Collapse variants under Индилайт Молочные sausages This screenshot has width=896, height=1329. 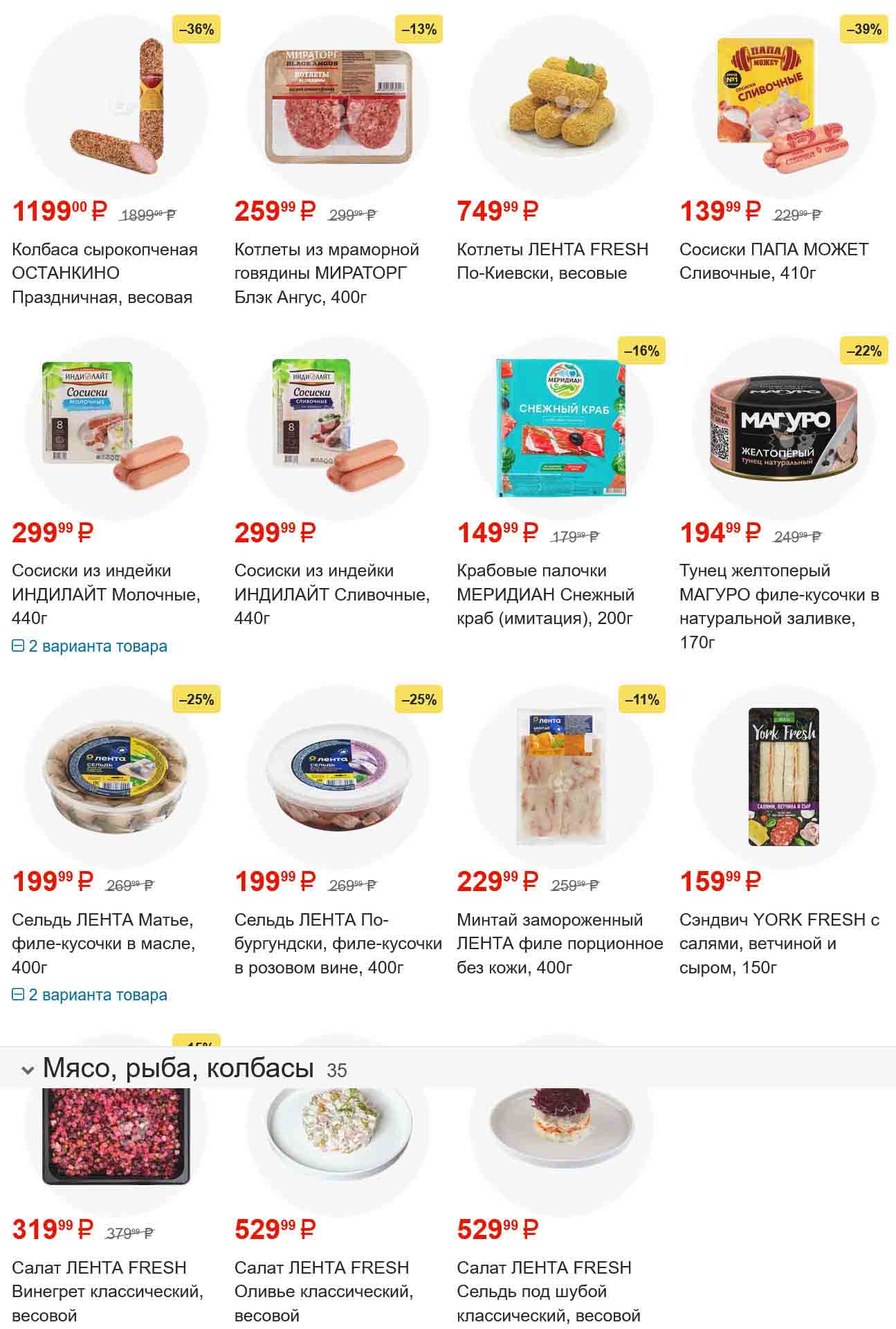click(x=89, y=646)
